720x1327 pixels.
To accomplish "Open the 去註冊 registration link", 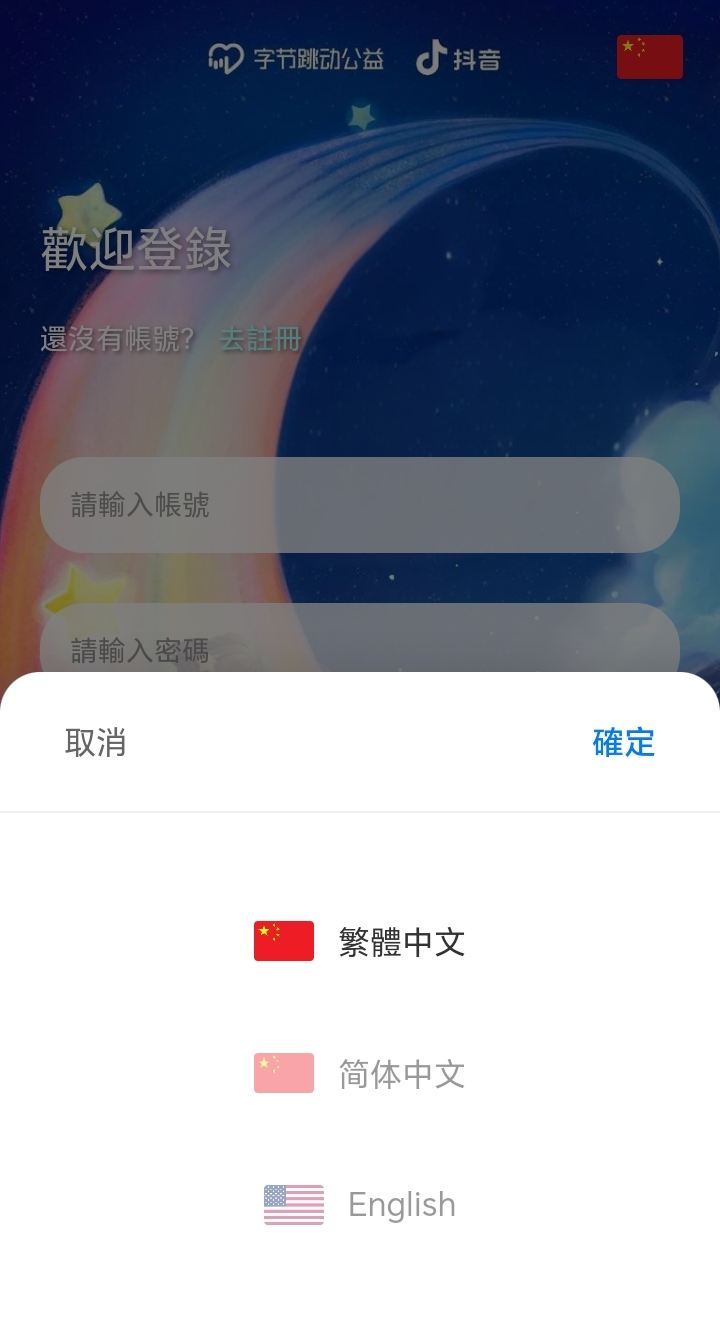I will point(258,341).
